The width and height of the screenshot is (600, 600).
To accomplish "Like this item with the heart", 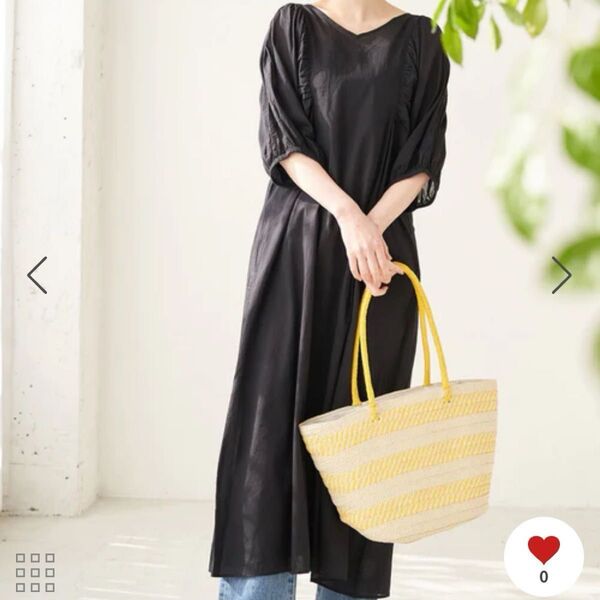I will click(543, 551).
